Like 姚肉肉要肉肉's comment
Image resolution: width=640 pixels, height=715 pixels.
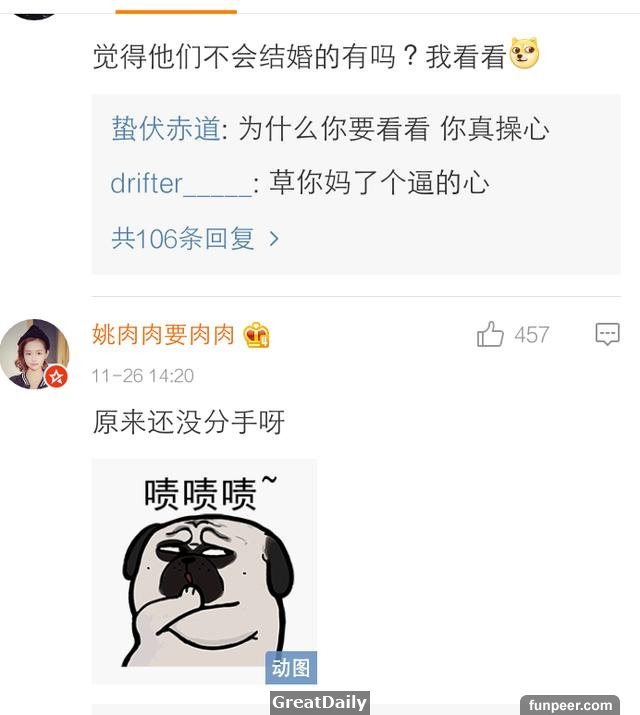click(x=490, y=335)
